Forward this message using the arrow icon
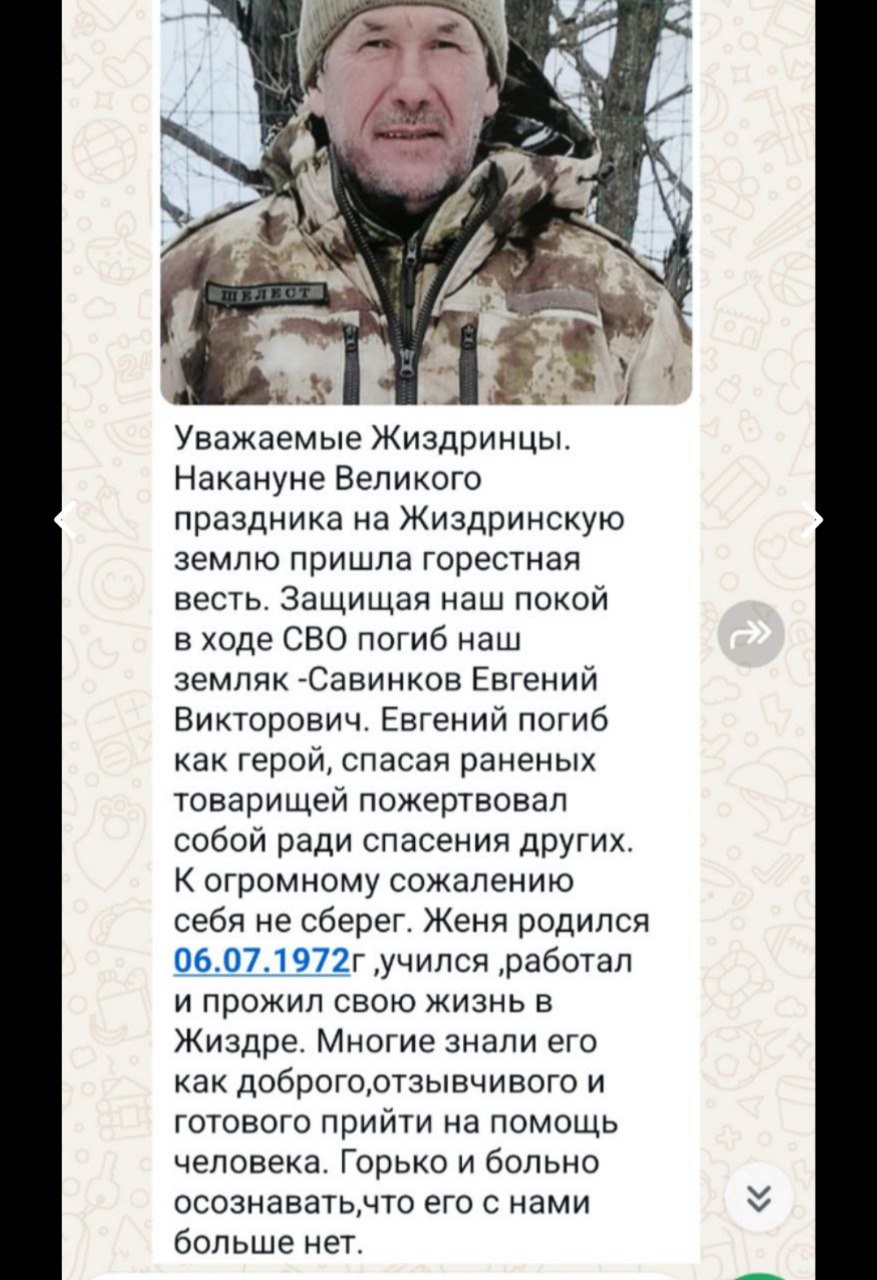The height and width of the screenshot is (1280, 877). coord(751,633)
